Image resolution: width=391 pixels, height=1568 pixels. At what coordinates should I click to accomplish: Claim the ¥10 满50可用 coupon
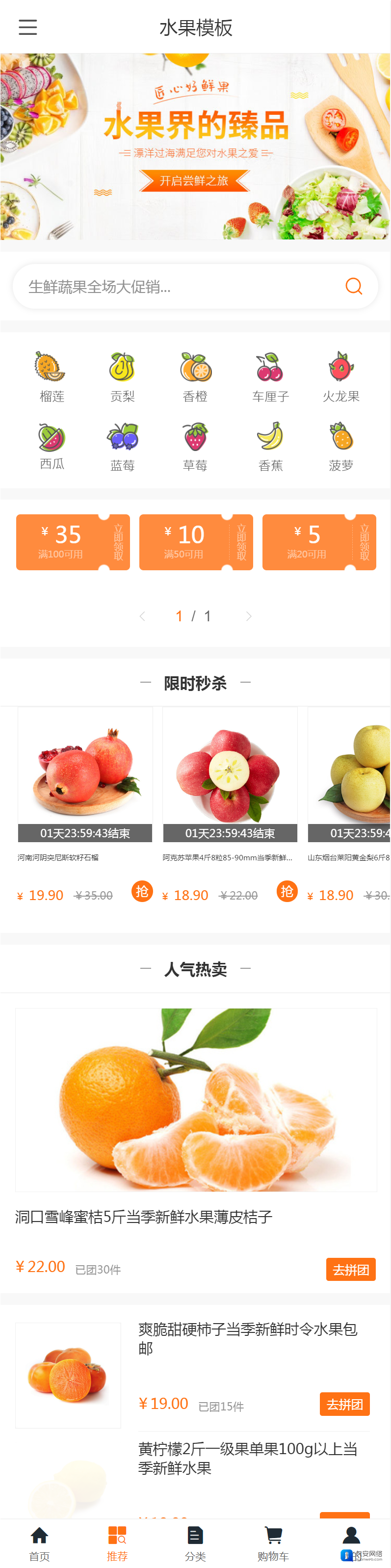[196, 542]
